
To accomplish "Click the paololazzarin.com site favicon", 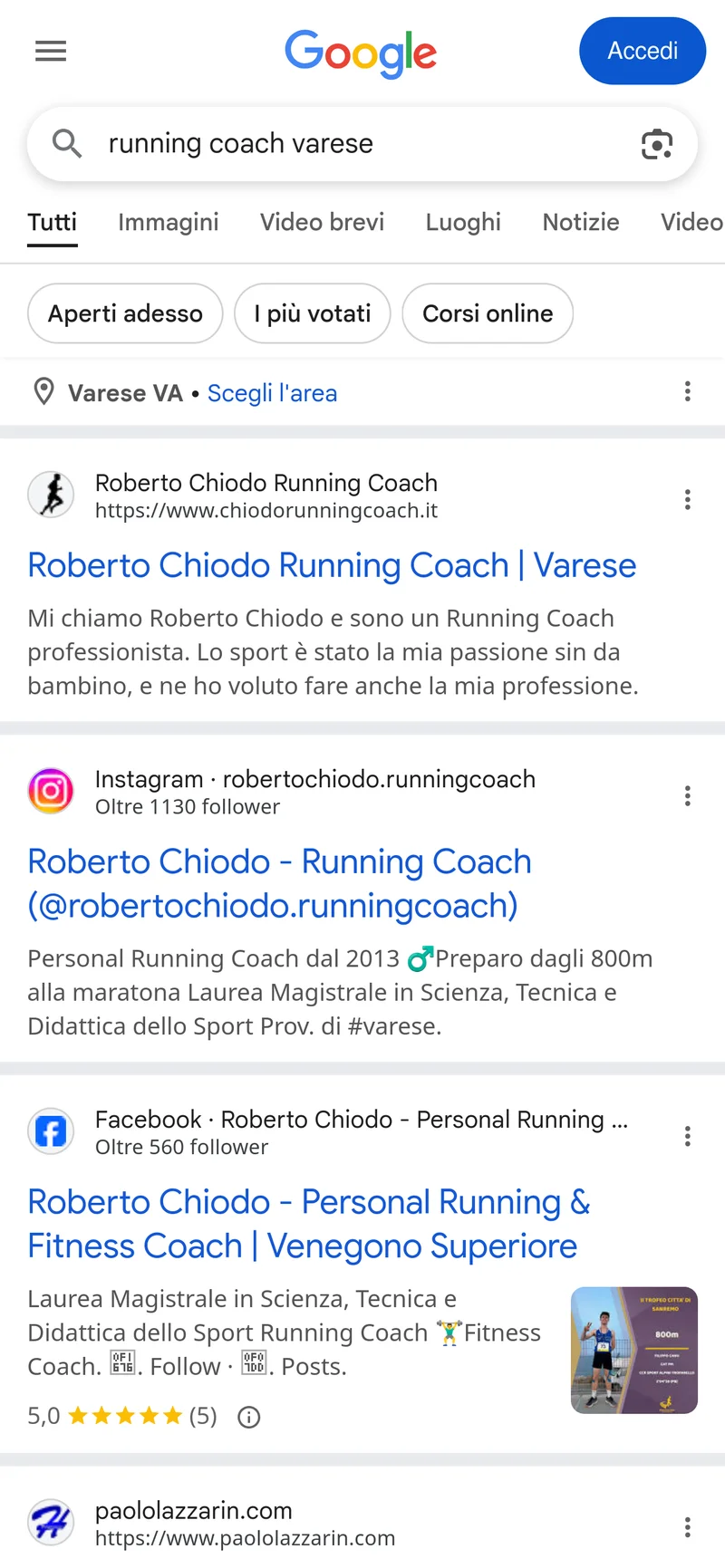I will click(x=51, y=1523).
